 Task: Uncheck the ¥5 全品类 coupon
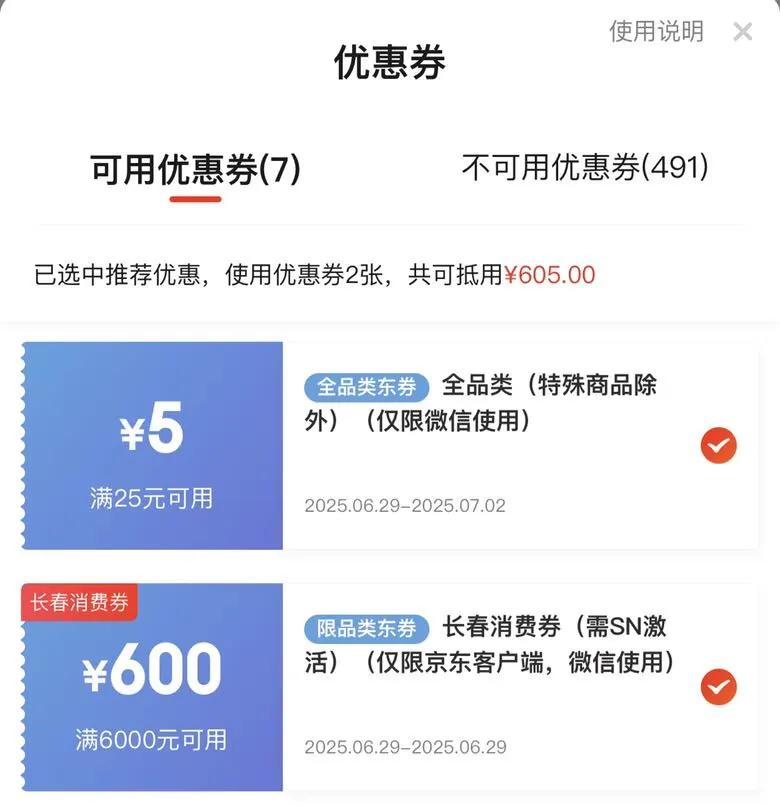[x=718, y=445]
